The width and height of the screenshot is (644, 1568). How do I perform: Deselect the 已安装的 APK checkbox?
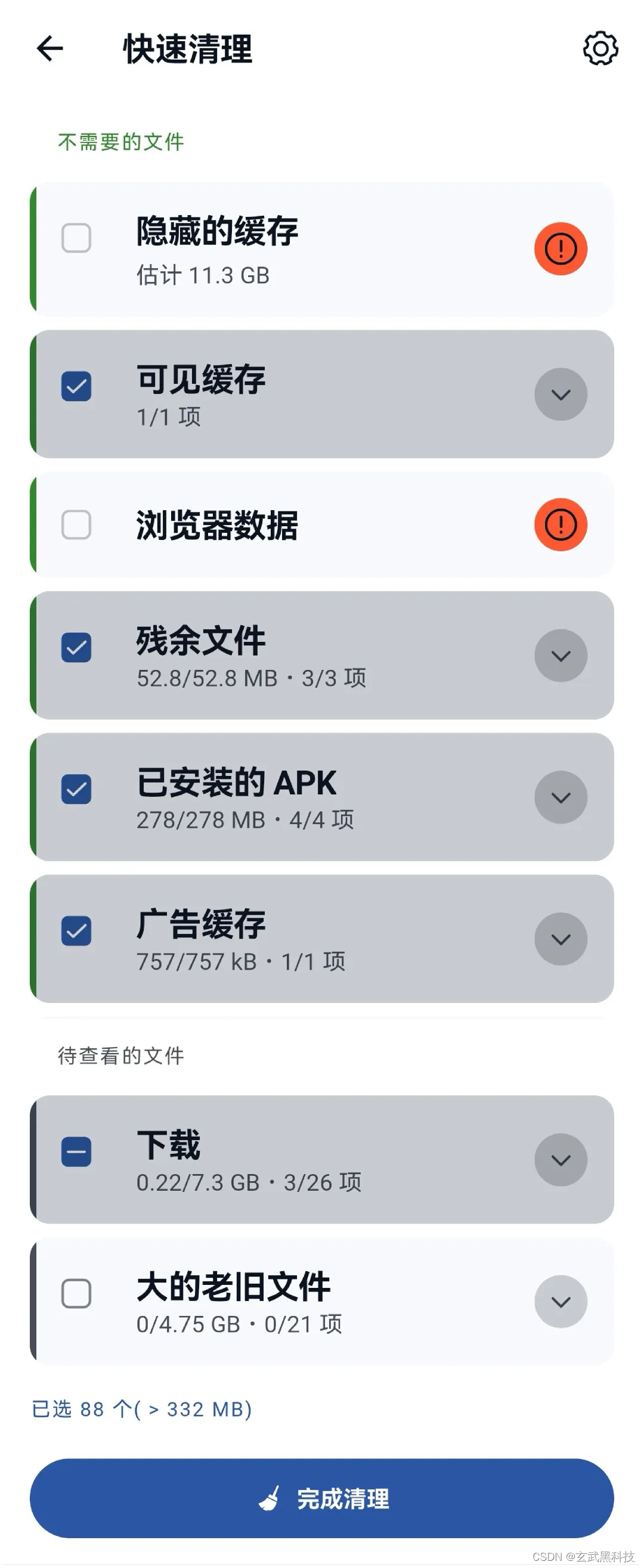[x=76, y=790]
